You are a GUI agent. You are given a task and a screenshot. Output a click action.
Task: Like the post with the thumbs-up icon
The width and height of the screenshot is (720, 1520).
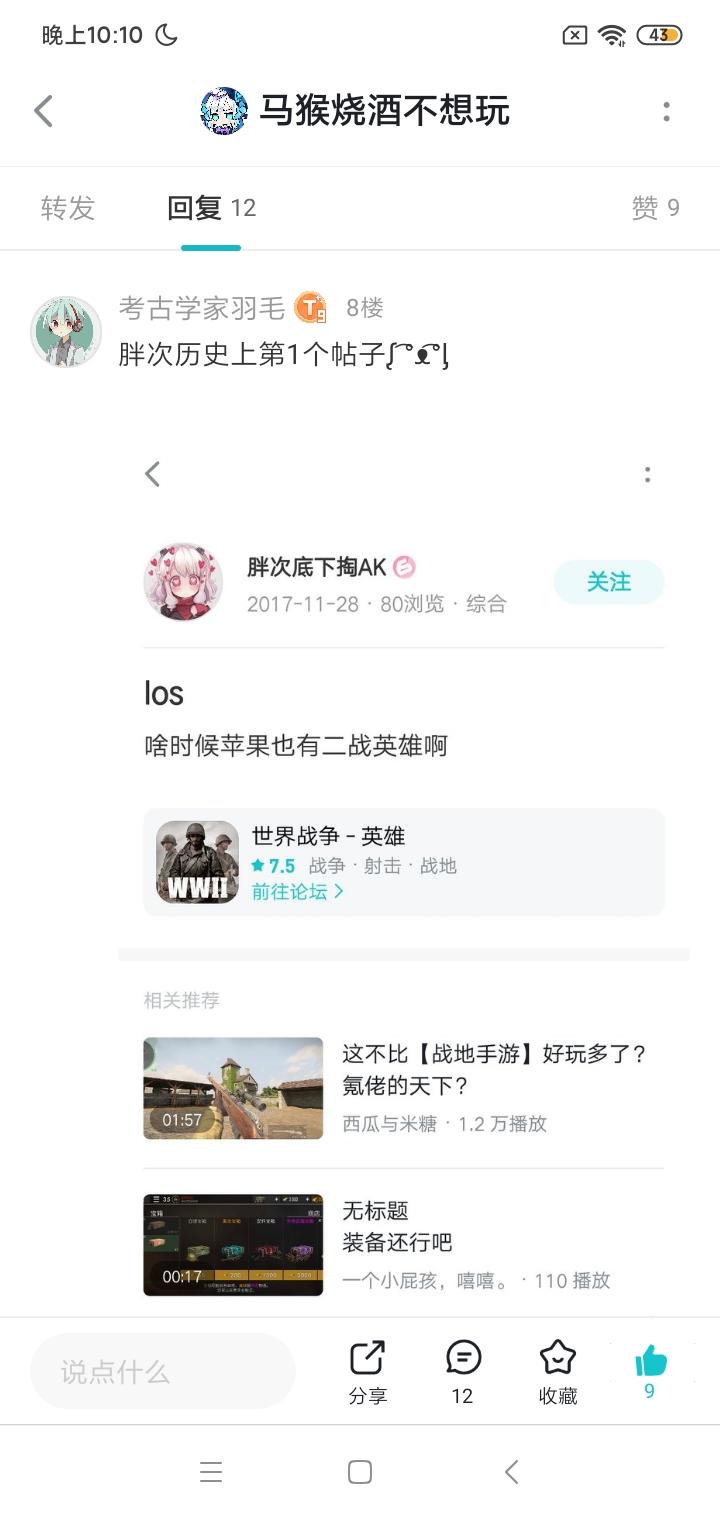649,1360
